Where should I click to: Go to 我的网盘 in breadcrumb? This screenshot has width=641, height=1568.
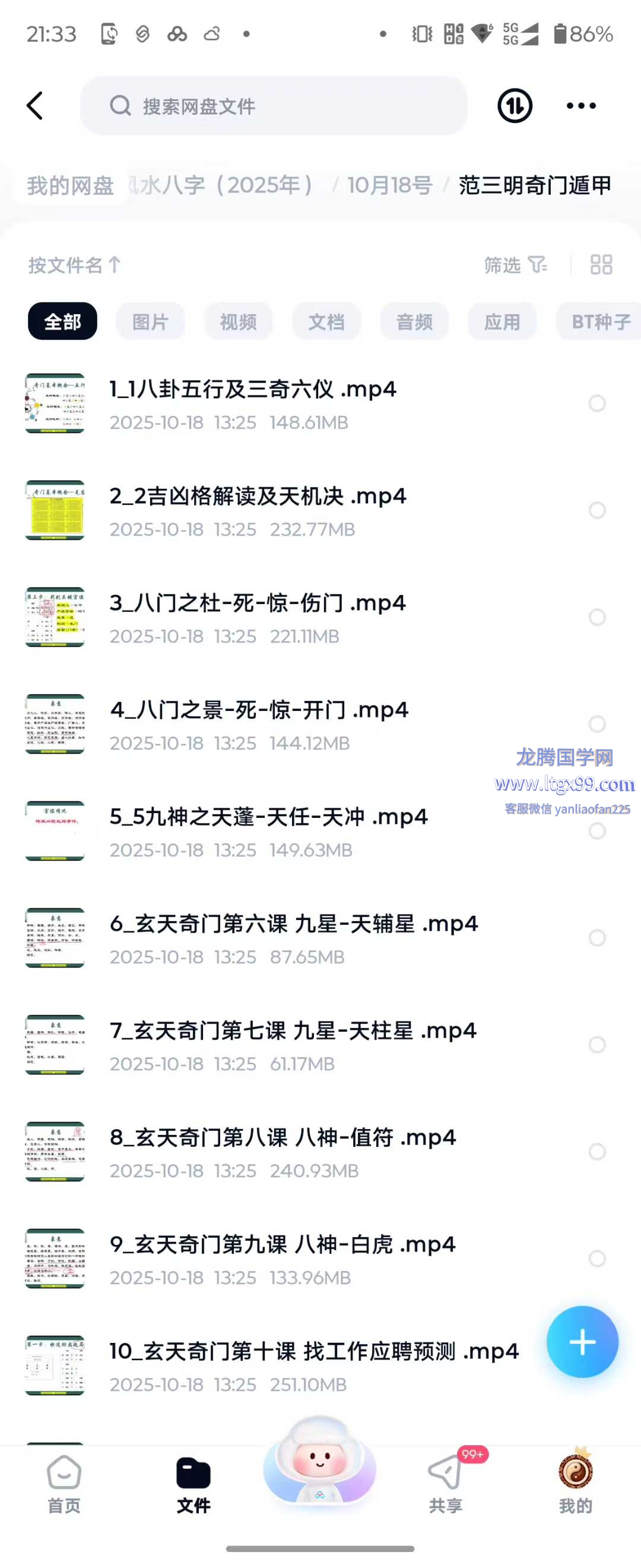click(x=71, y=186)
